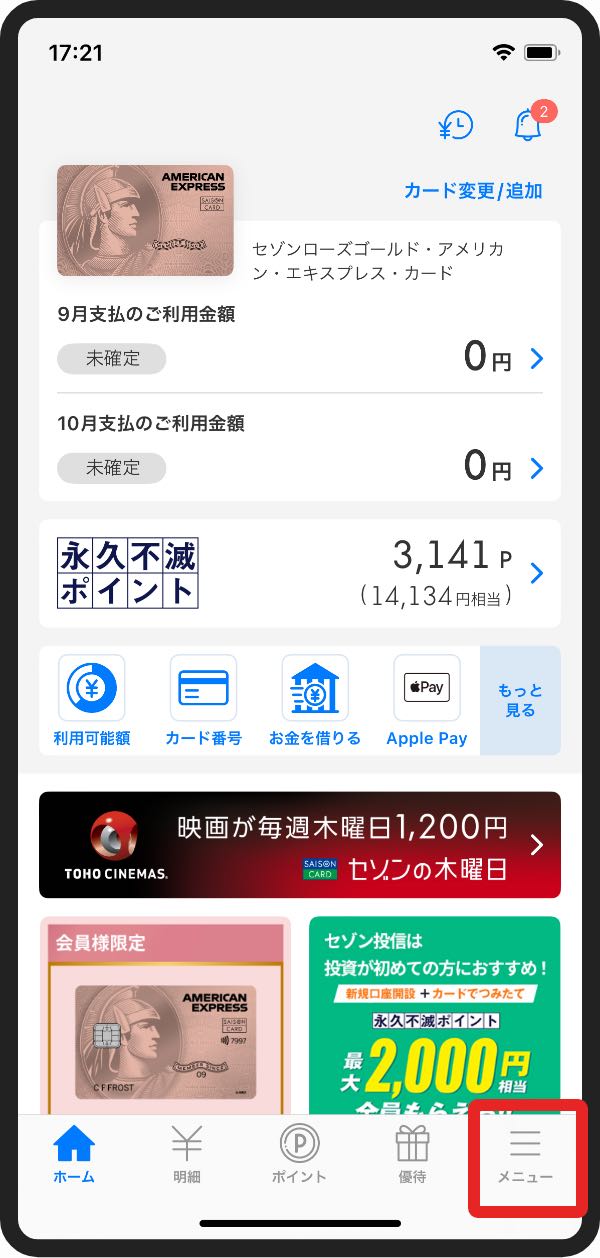600x1258 pixels.
Task: Open the 会員様限定 card promotion
Action: (x=165, y=1015)
